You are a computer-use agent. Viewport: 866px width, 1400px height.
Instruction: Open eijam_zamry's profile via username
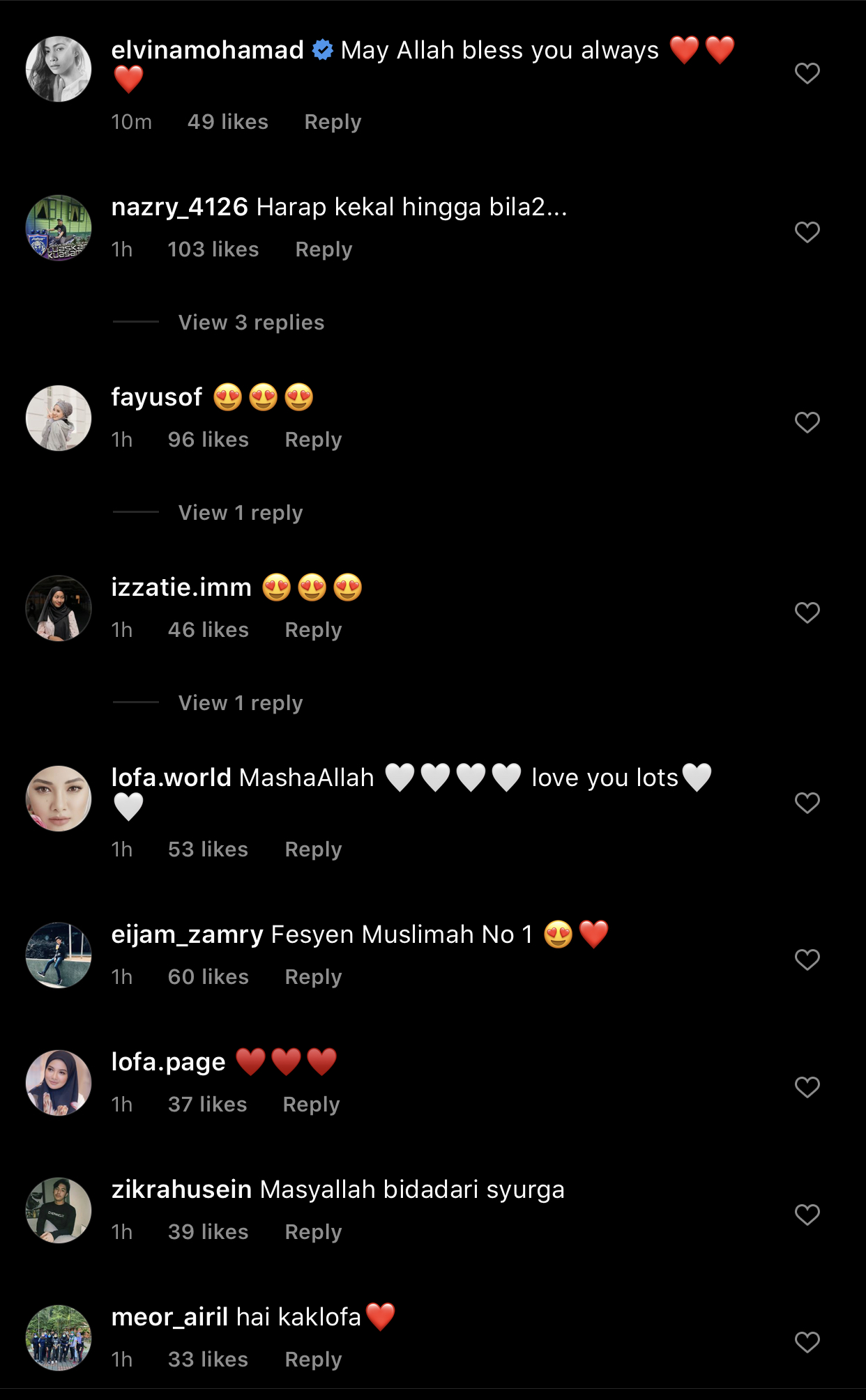[x=187, y=934]
